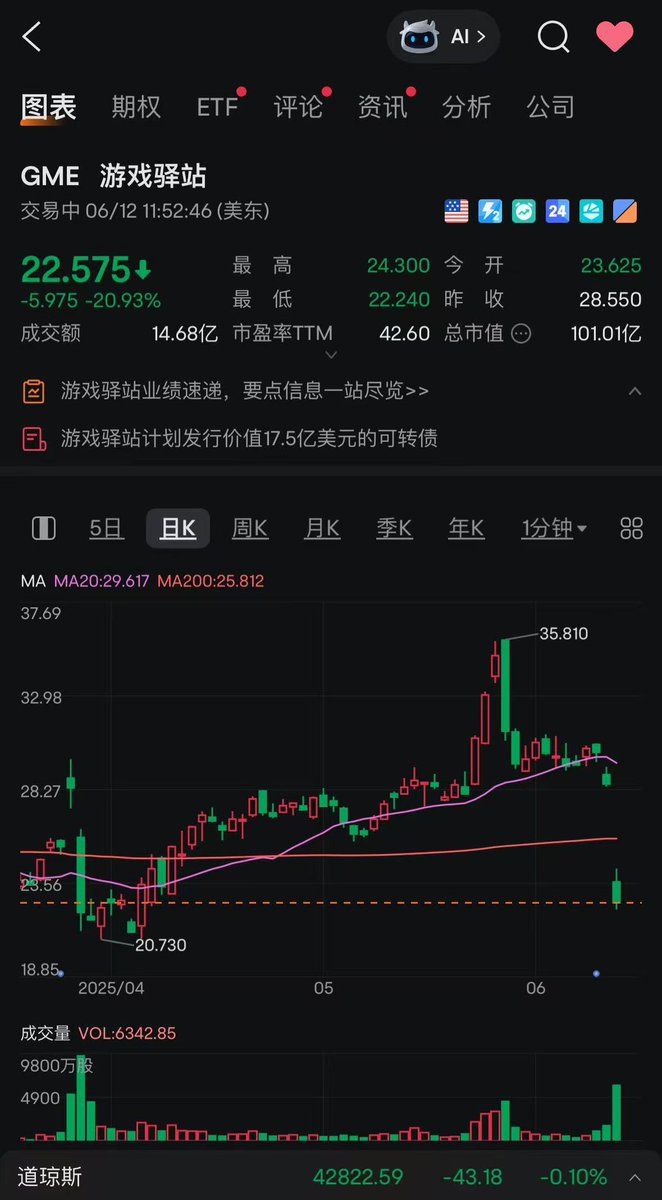This screenshot has height=1200, width=662.
Task: Go back with the top-left arrow
Action: pos(32,37)
